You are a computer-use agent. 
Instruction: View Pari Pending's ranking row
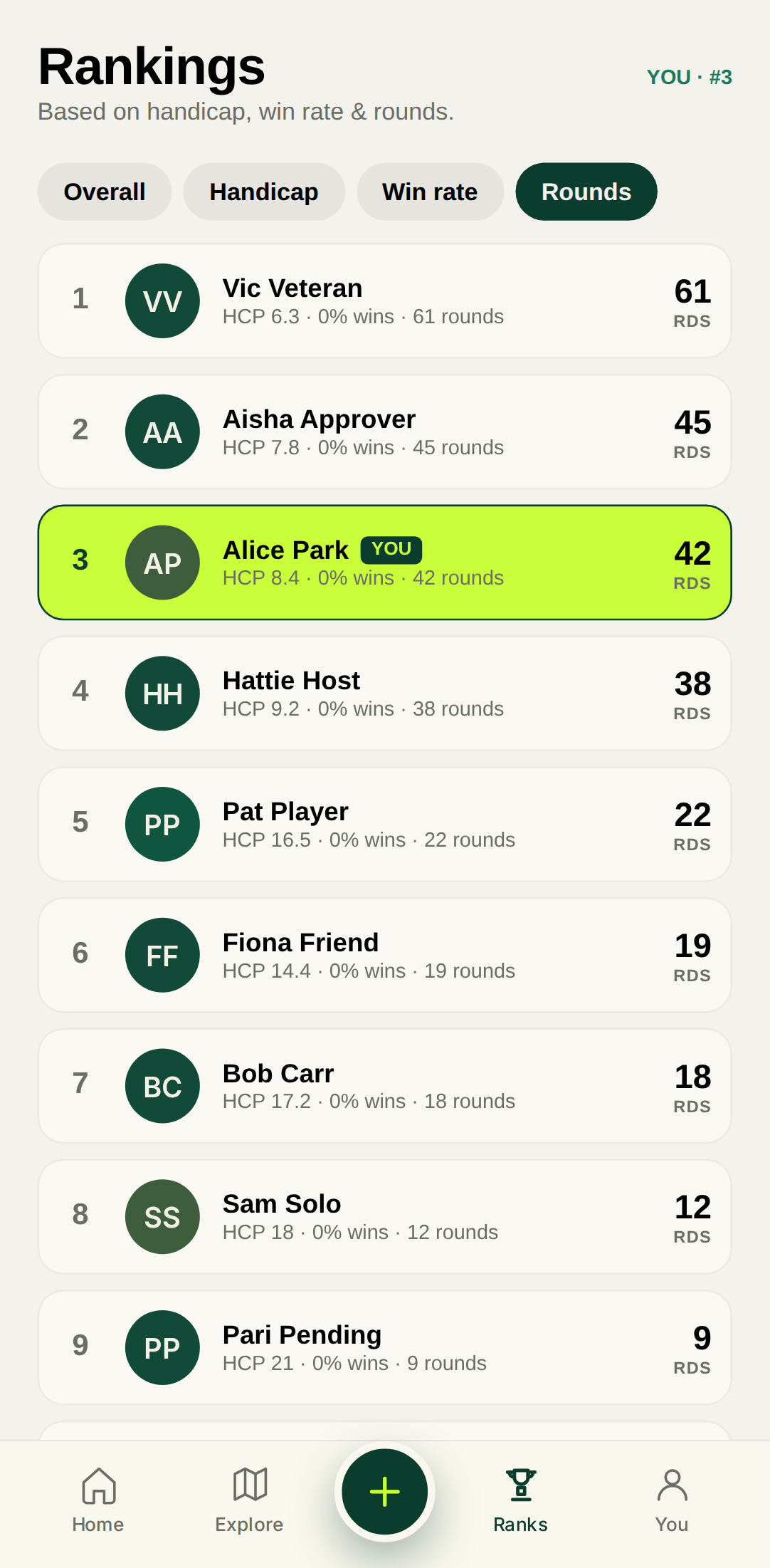(384, 1347)
